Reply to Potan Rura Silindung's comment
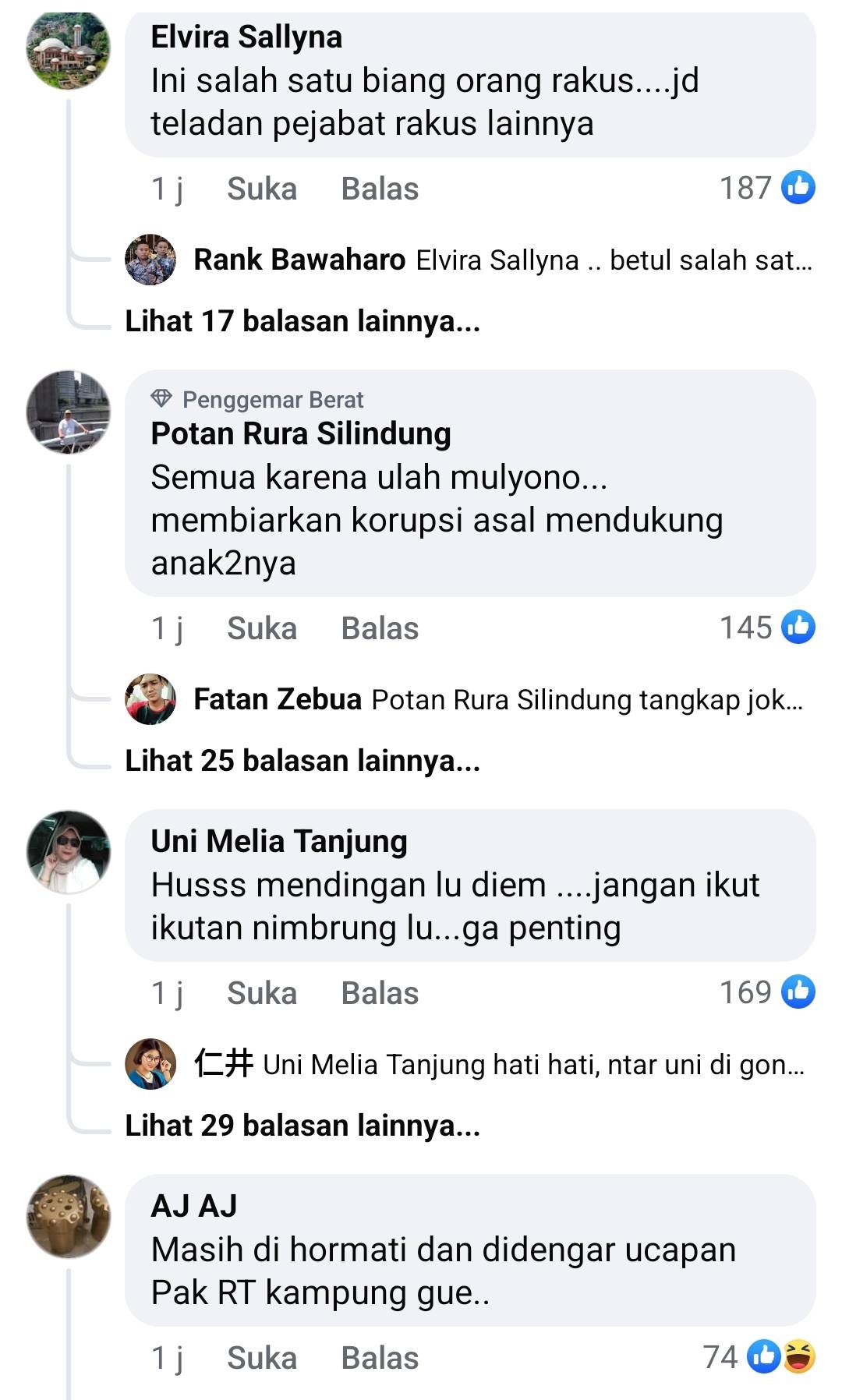Screen dimensions: 842x1400 tap(380, 628)
